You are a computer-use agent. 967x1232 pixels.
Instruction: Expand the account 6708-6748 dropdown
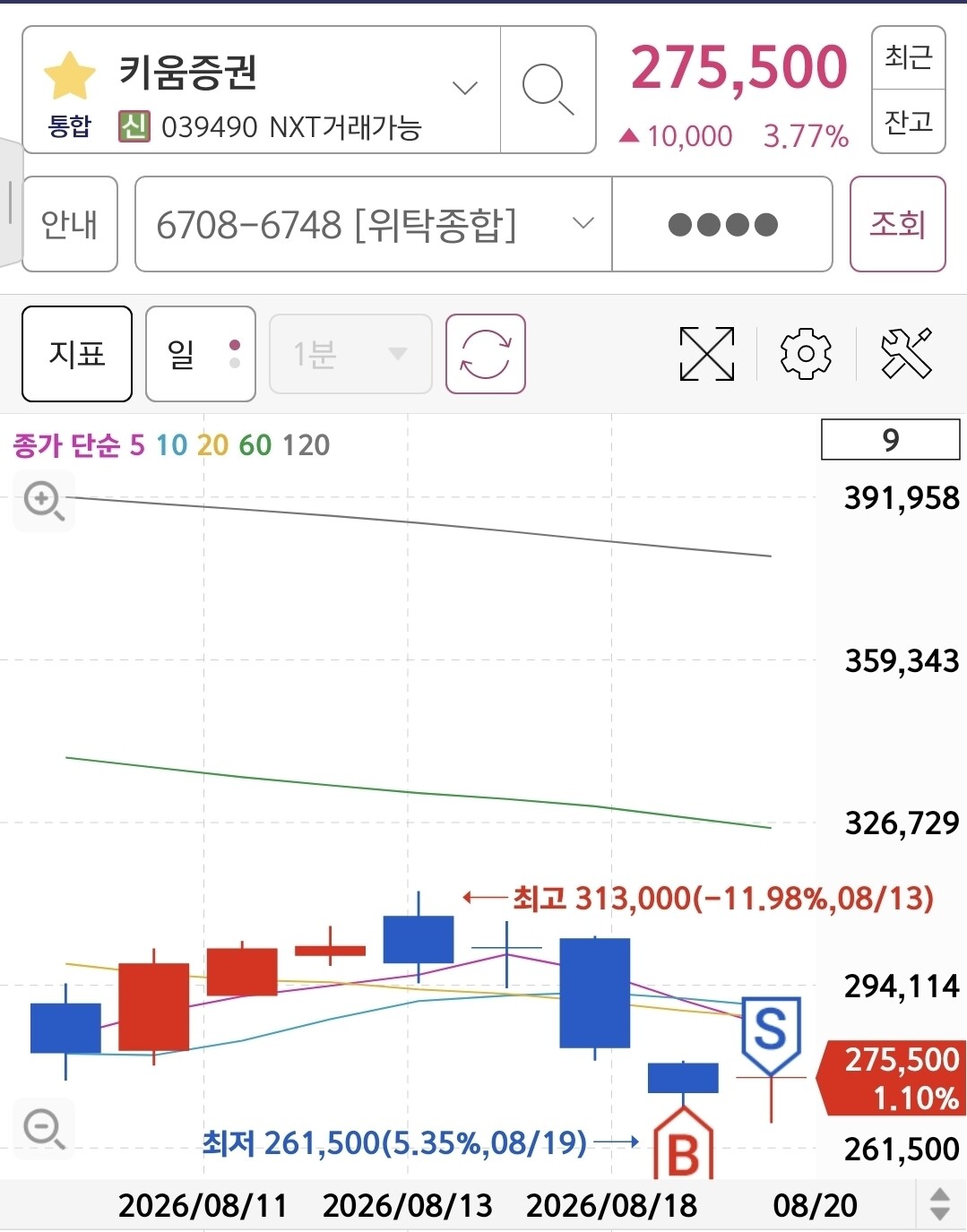click(374, 224)
